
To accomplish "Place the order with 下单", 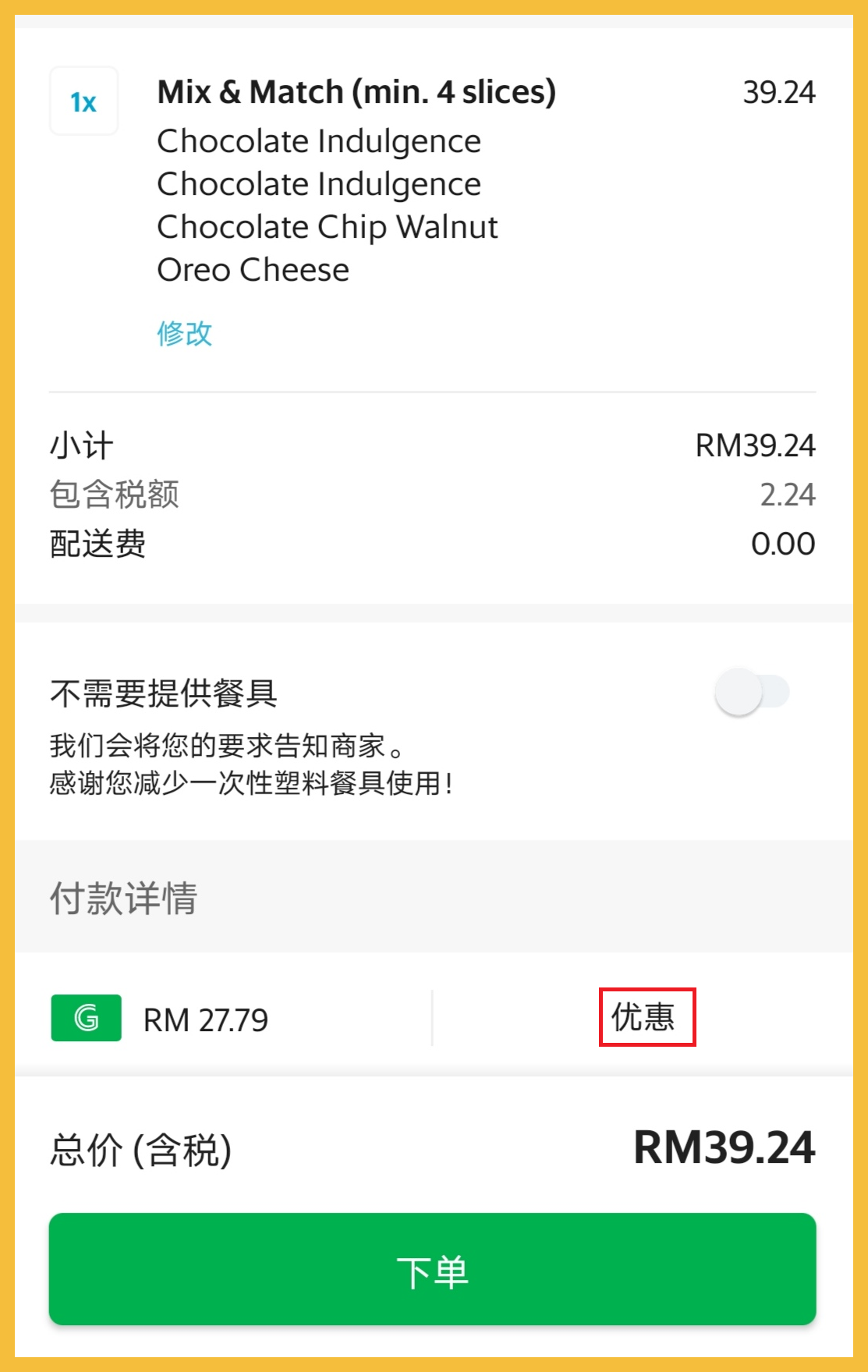I will click(x=432, y=1269).
